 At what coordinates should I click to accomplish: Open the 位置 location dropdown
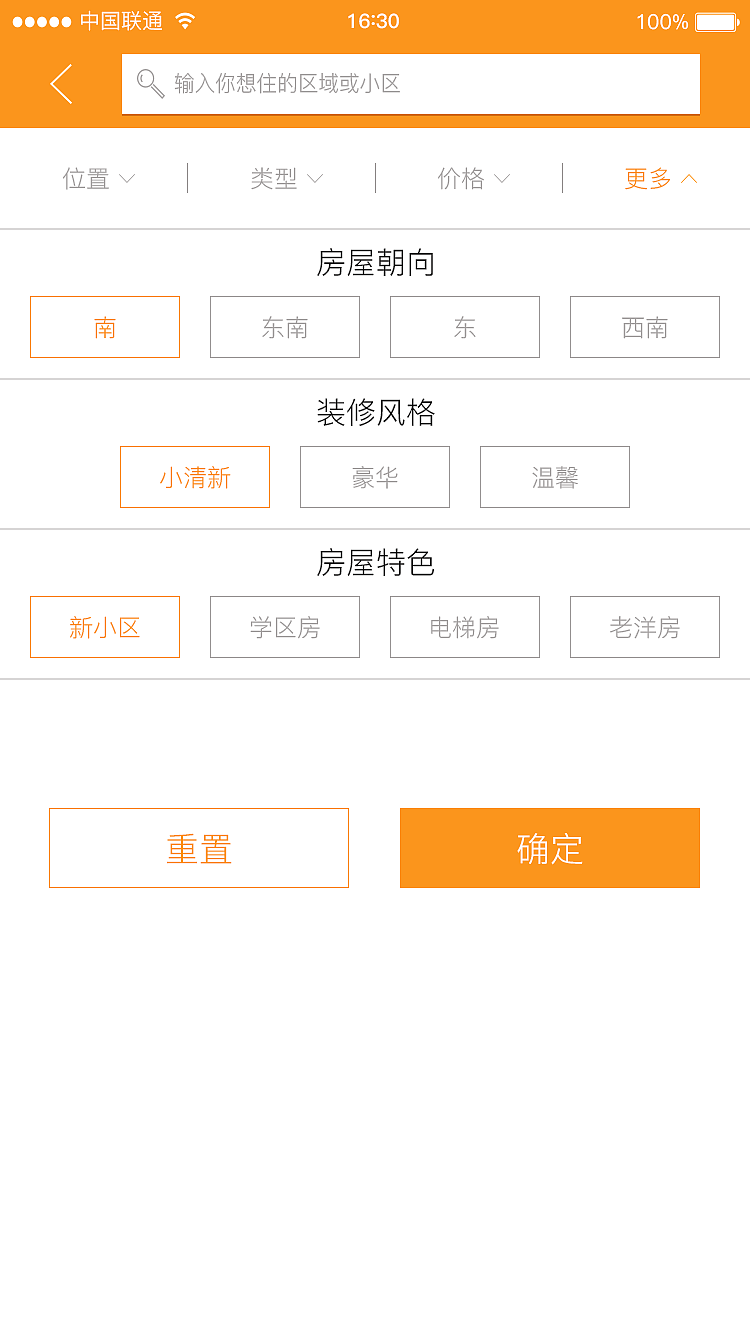pyautogui.click(x=99, y=178)
